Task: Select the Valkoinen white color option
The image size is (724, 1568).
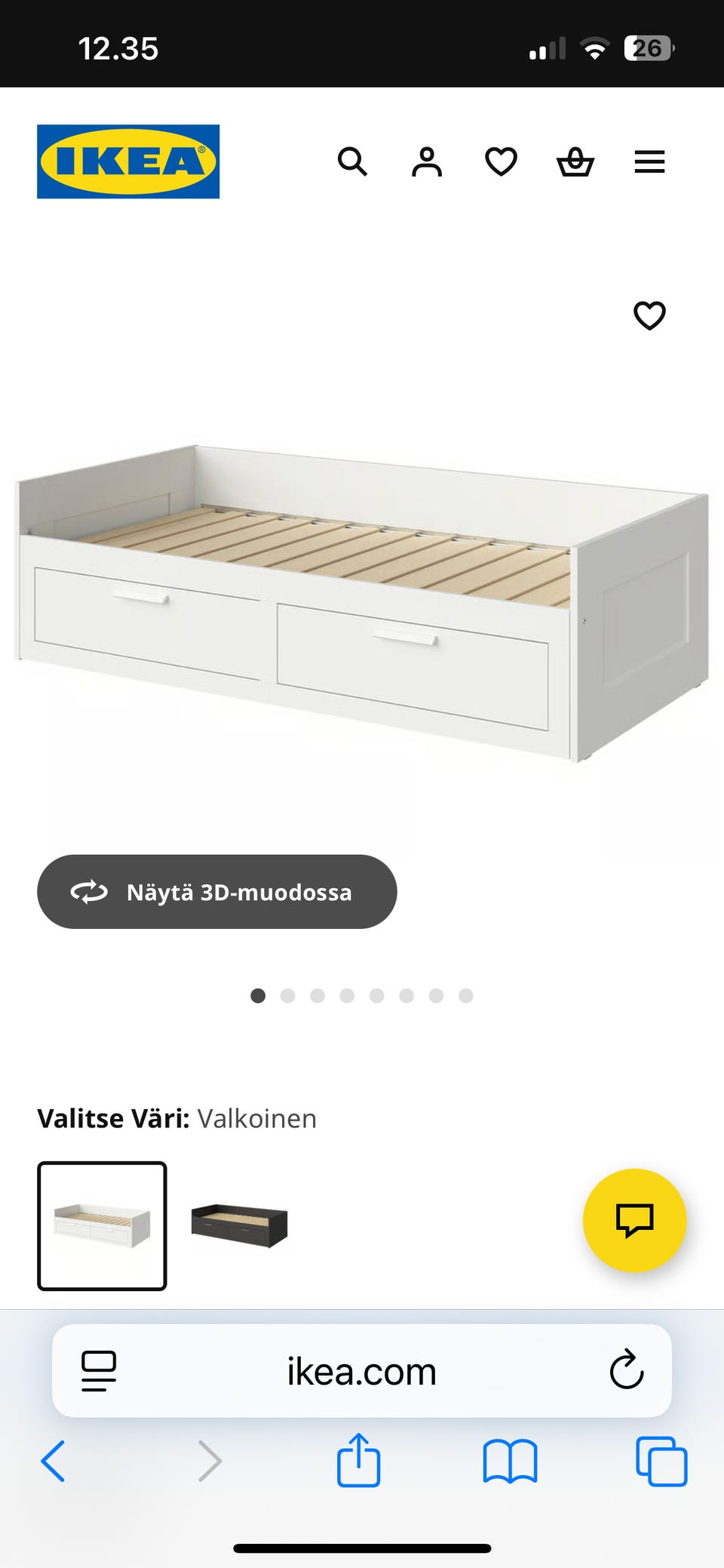Action: [101, 1226]
